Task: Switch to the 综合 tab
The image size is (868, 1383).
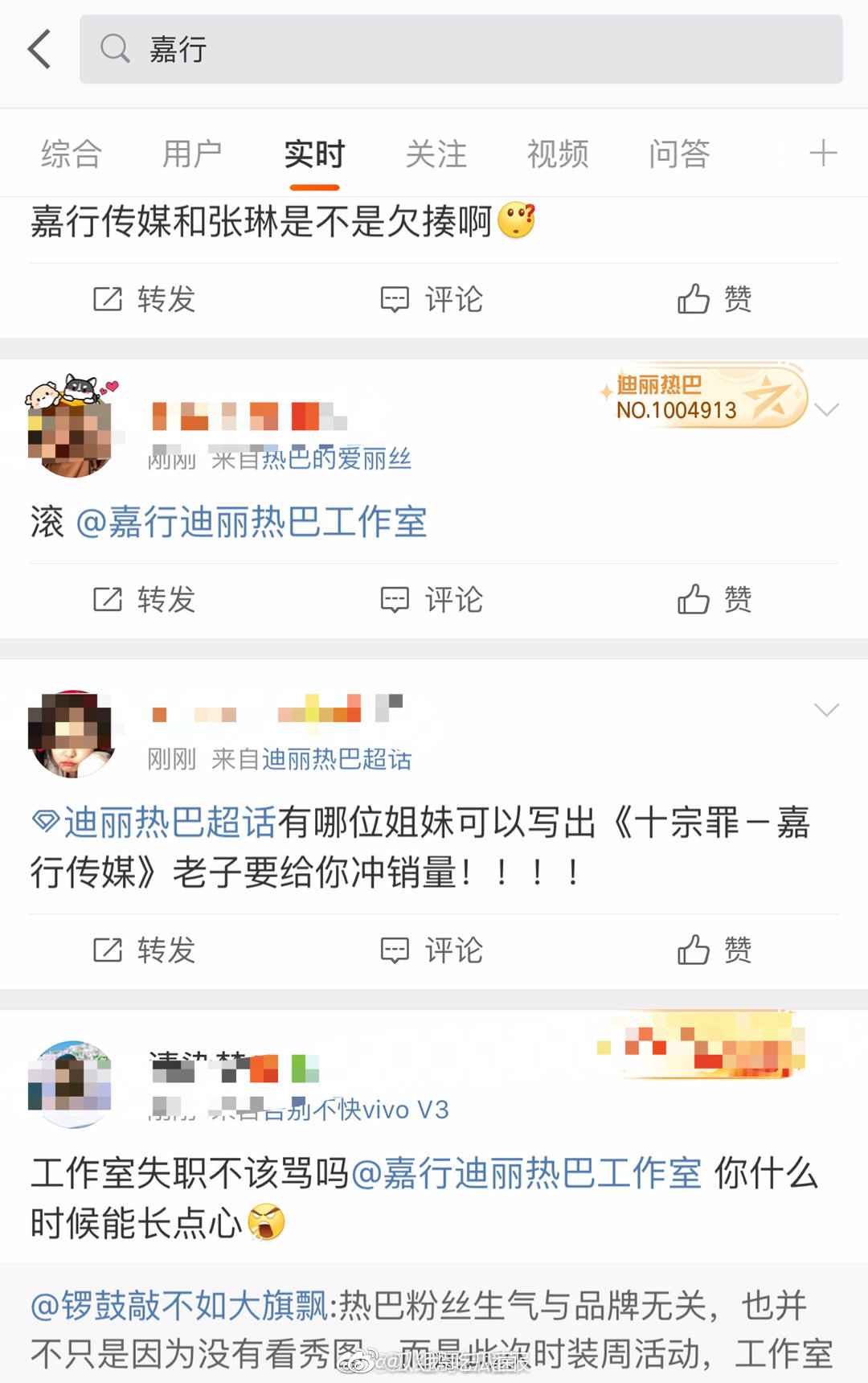Action: [72, 154]
